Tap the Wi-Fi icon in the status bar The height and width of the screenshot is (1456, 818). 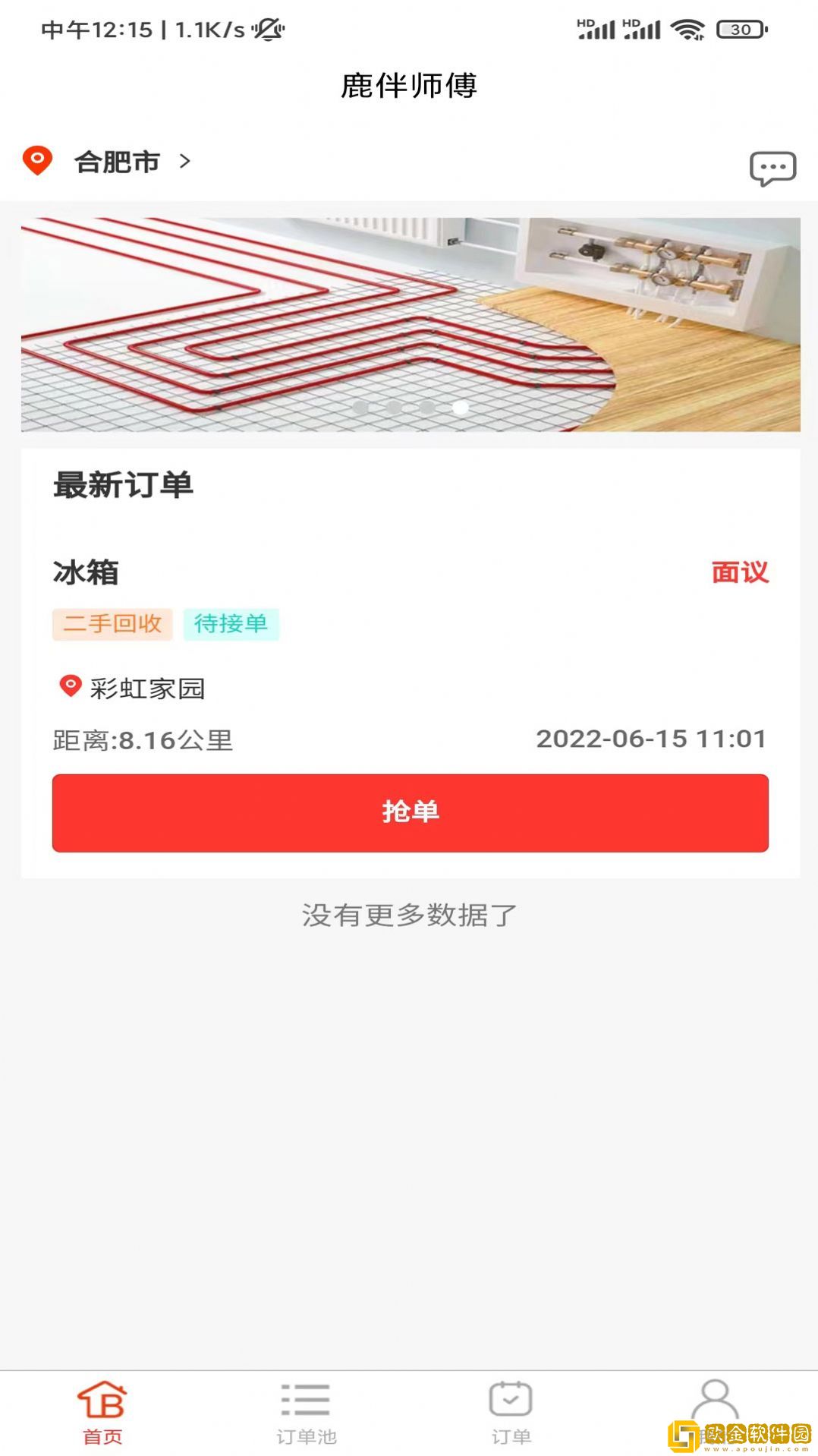(x=687, y=29)
